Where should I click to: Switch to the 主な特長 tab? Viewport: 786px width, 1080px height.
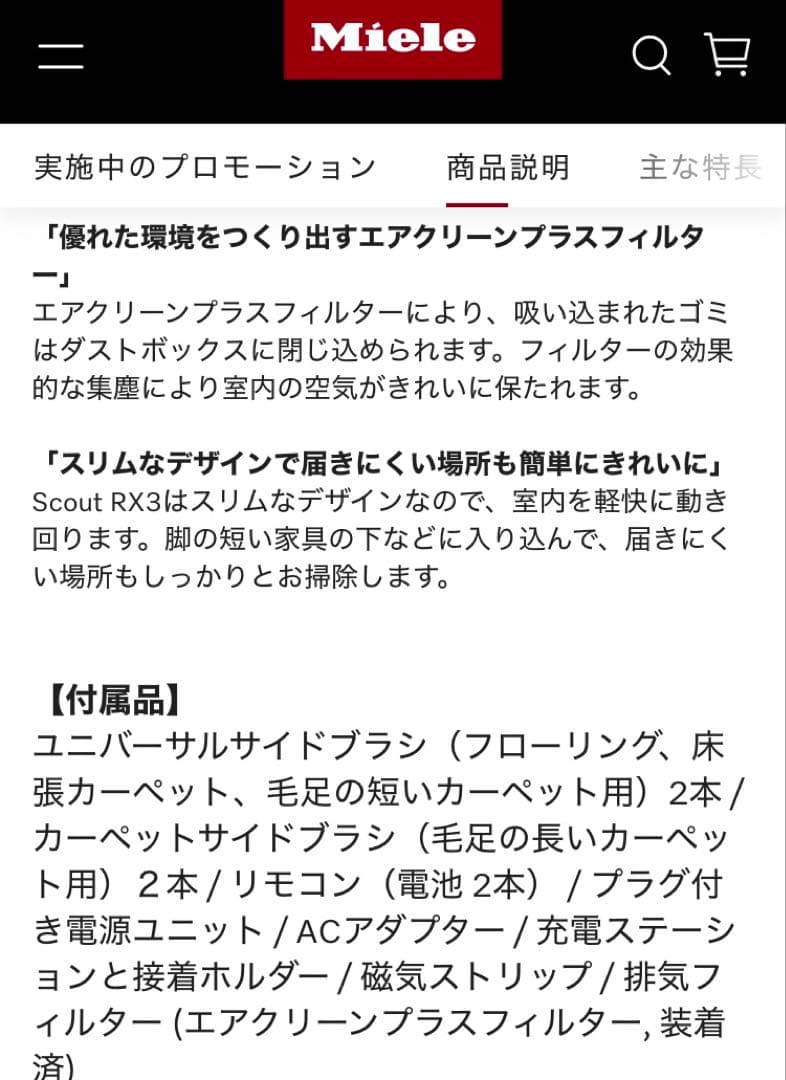tap(700, 167)
